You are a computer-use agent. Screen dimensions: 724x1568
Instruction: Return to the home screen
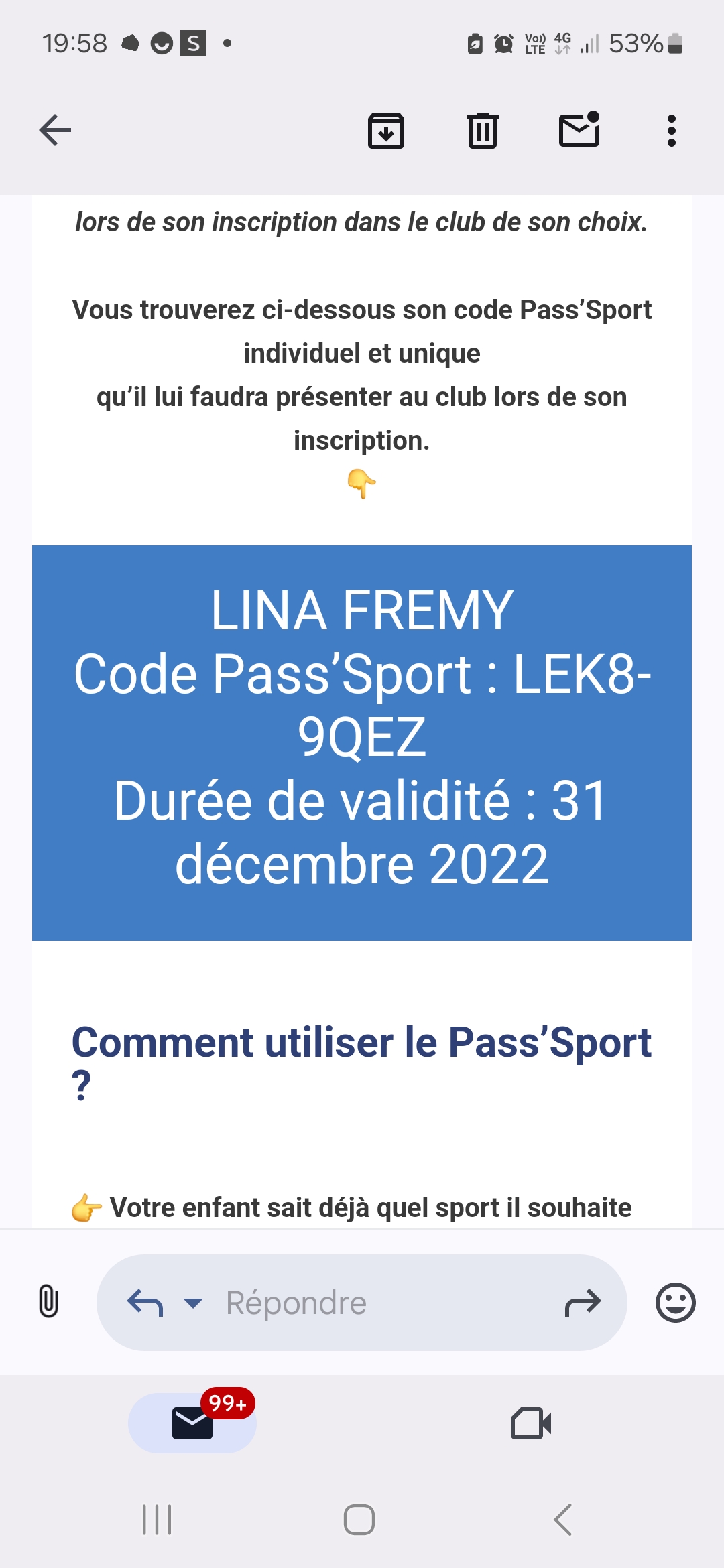(359, 1520)
